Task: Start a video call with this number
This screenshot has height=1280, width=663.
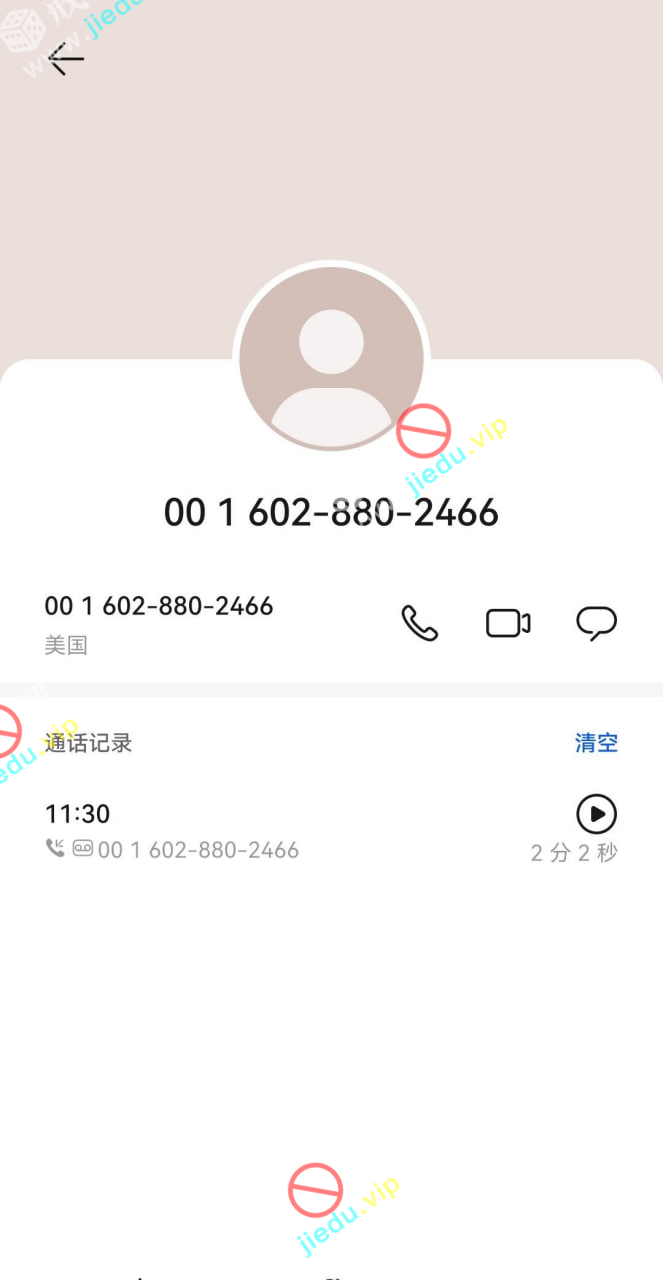Action: (508, 623)
